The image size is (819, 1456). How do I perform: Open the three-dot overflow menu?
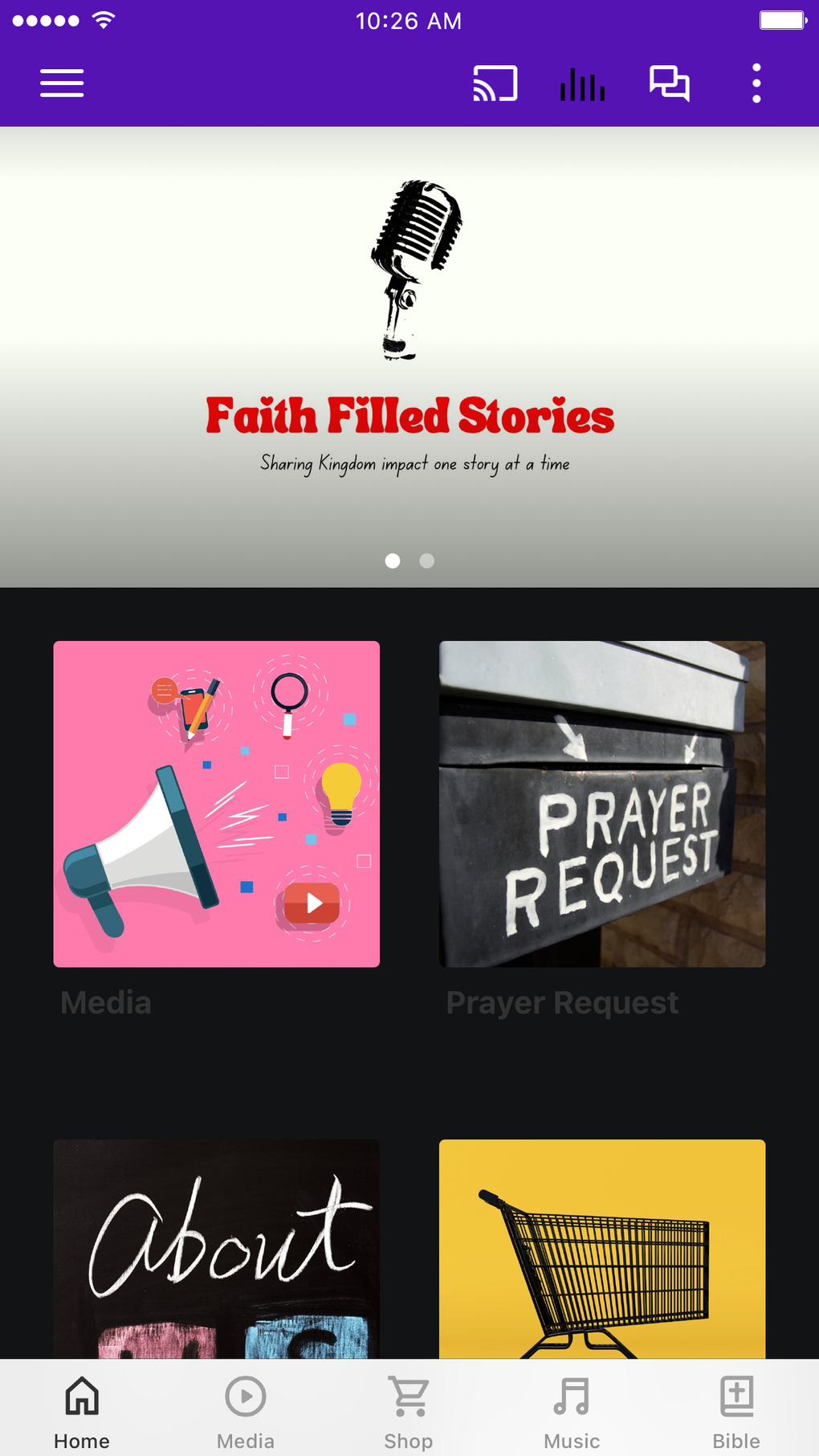pyautogui.click(x=756, y=84)
